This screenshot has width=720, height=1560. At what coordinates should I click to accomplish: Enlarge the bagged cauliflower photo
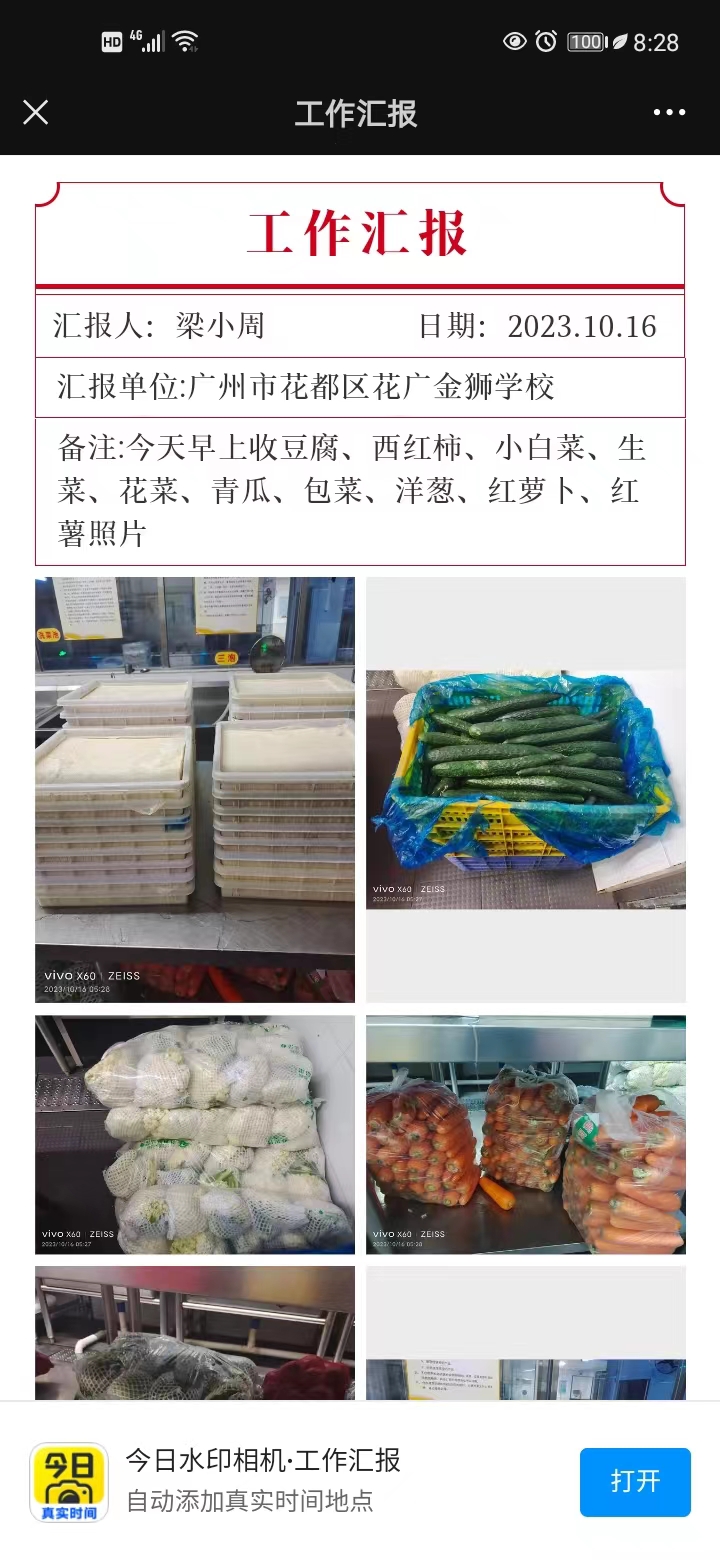(x=195, y=1134)
